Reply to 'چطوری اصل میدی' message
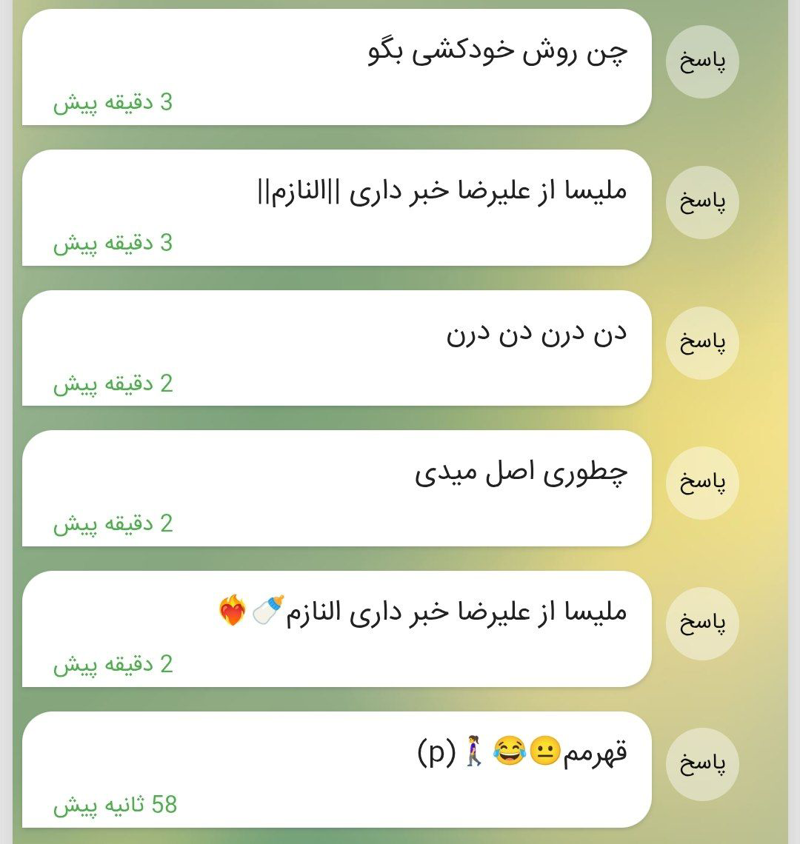Screen dimensions: 800x844 (x=702, y=483)
